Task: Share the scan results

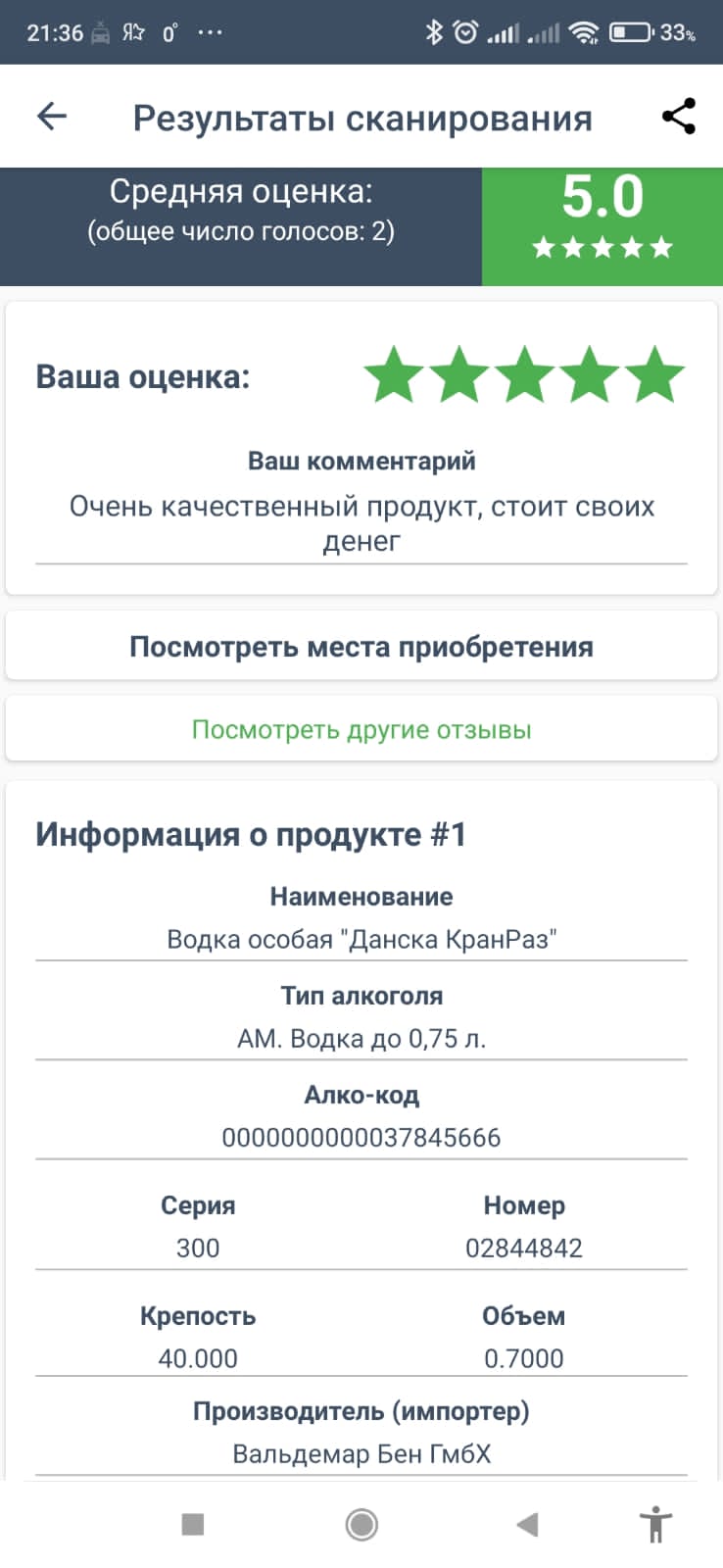Action: point(678,117)
